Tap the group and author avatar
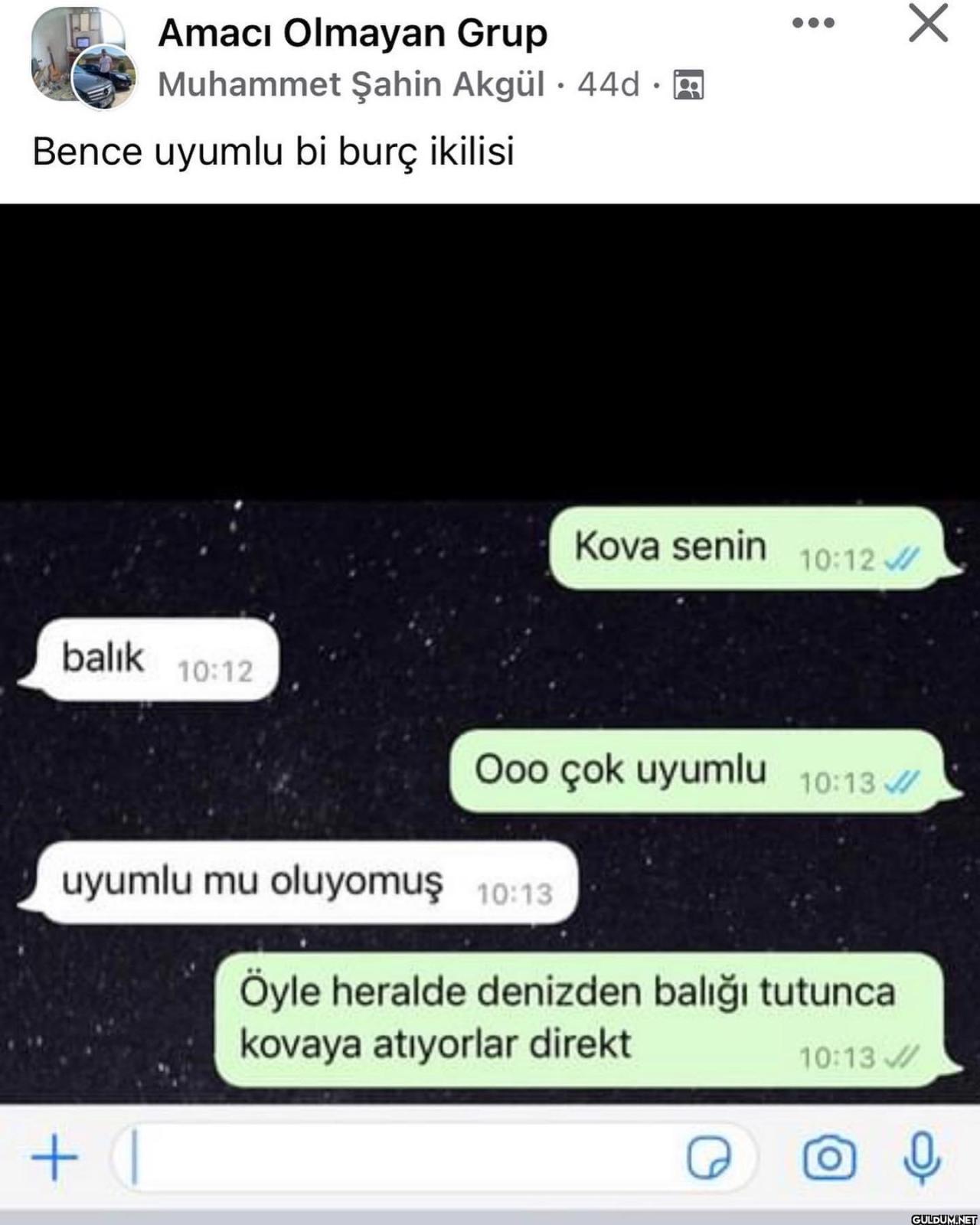 coord(83,57)
